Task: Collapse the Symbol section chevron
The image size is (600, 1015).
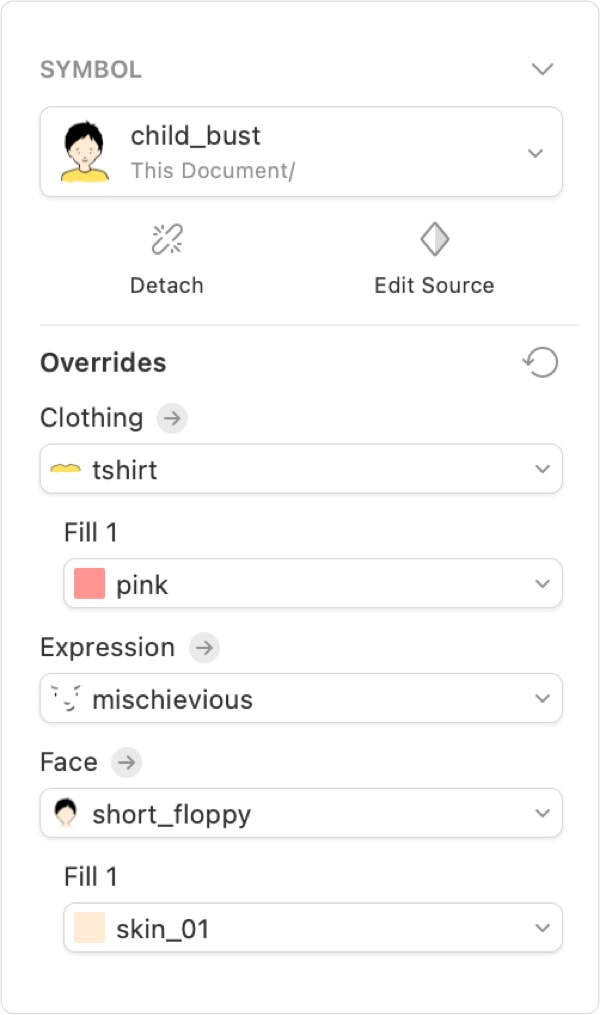Action: point(542,69)
